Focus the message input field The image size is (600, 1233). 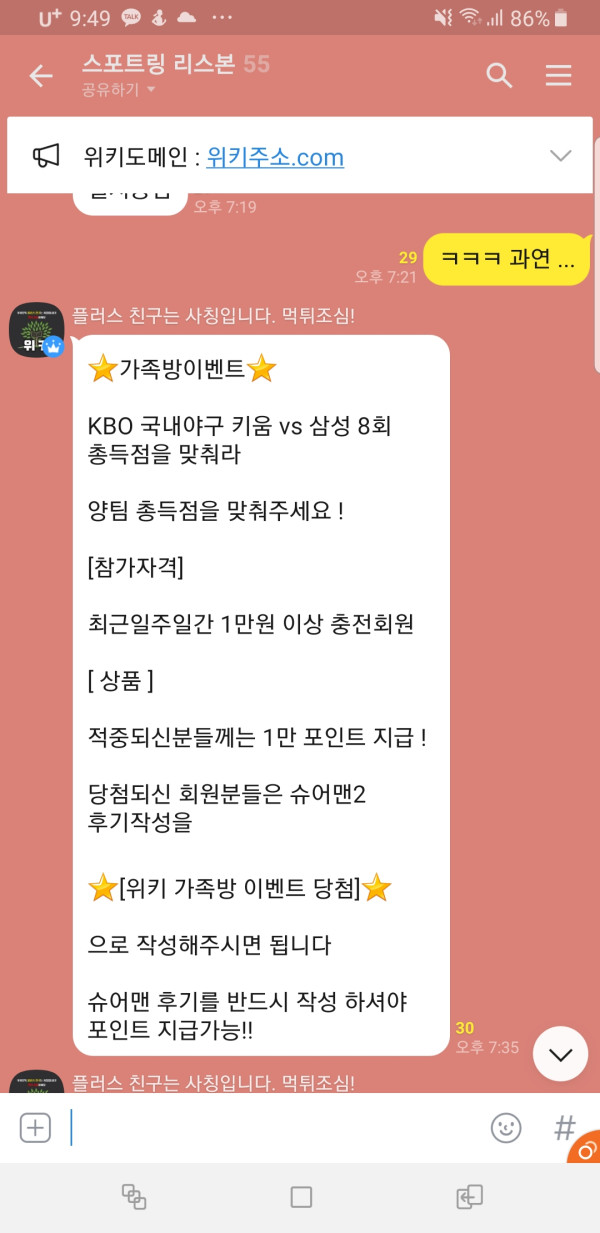(x=270, y=1128)
